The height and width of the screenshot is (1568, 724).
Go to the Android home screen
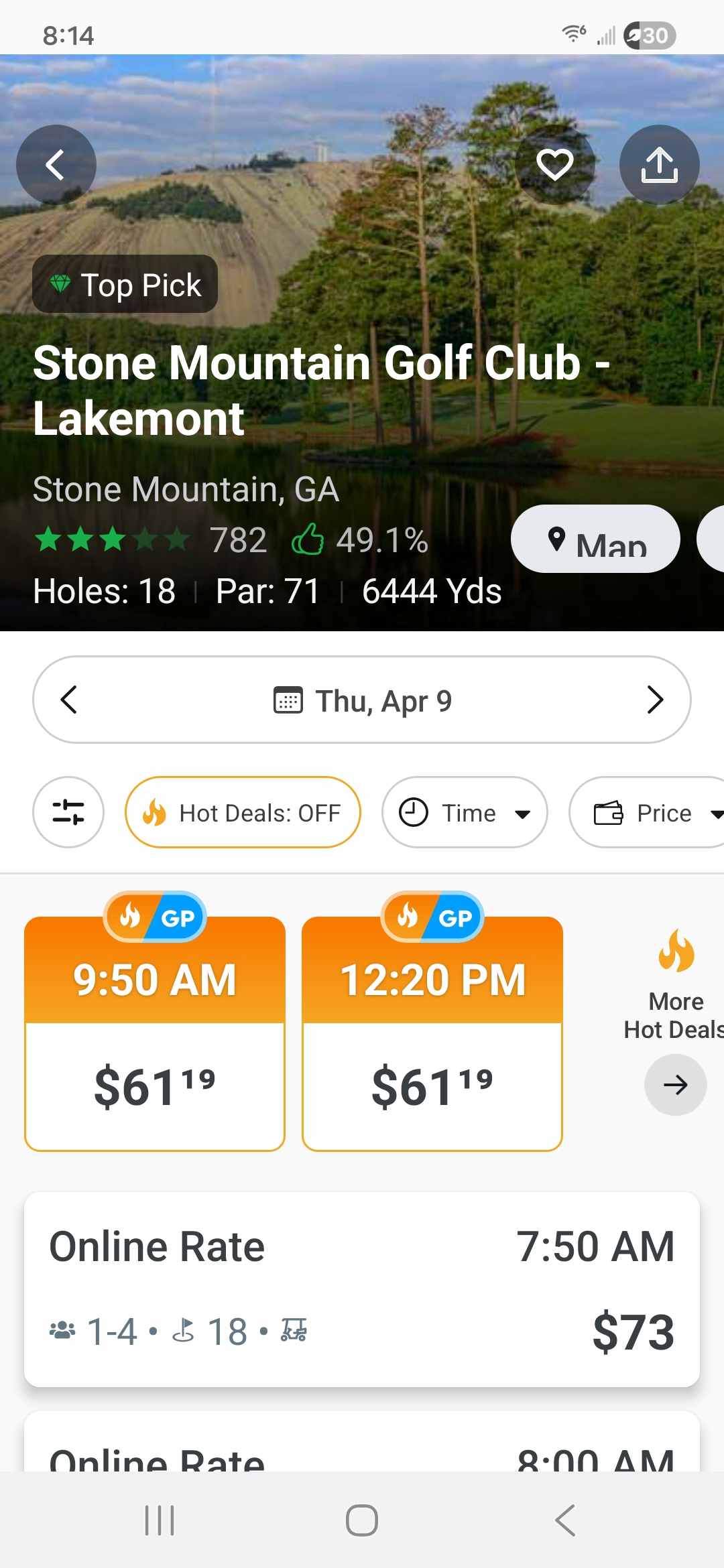click(x=362, y=1520)
